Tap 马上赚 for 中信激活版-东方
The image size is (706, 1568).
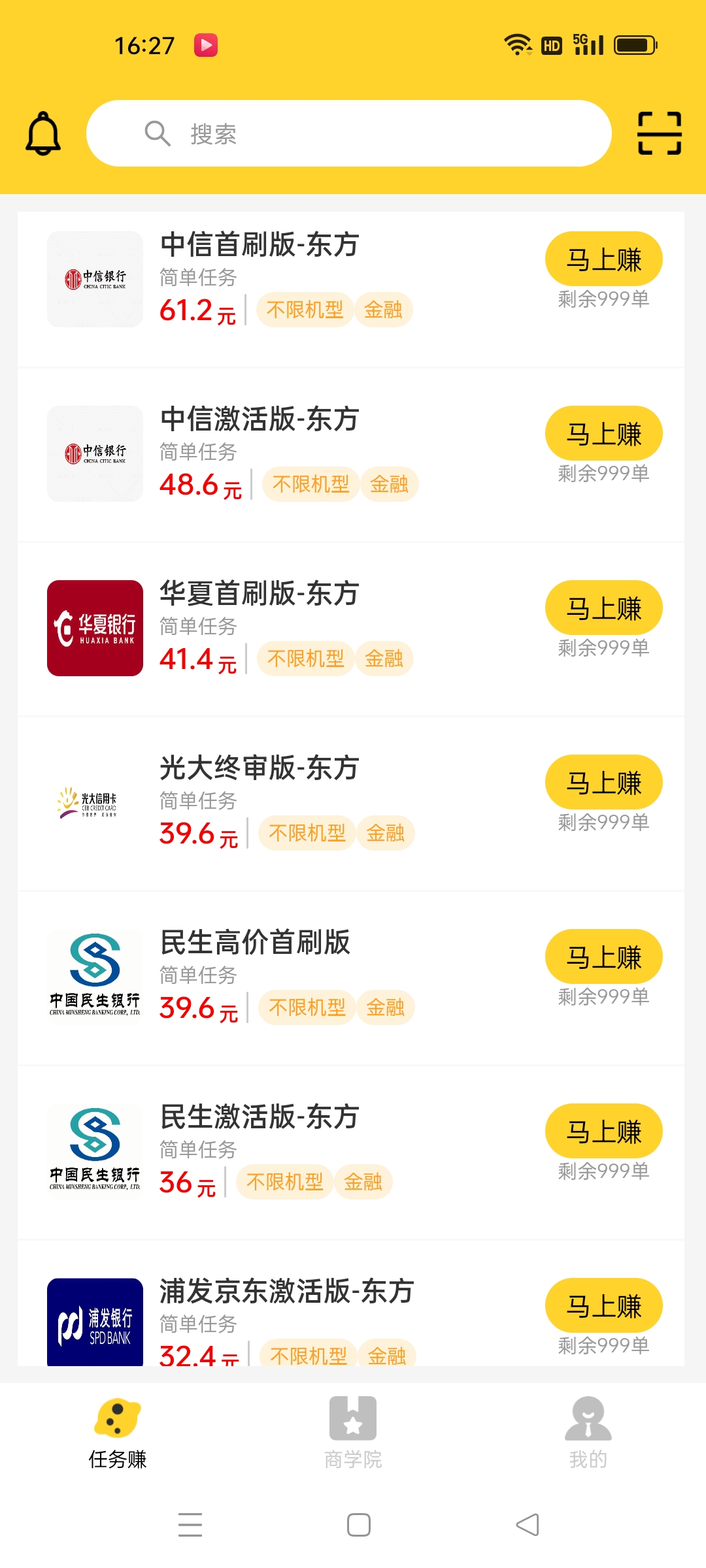click(603, 434)
